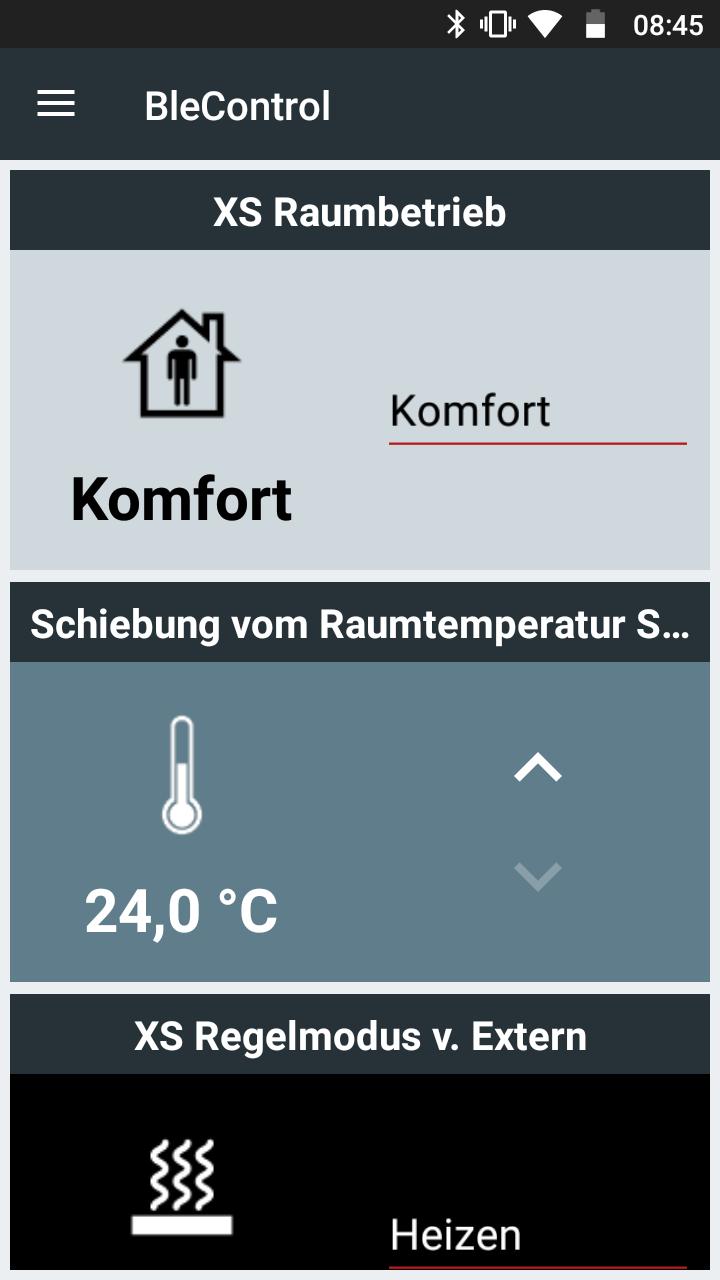
Task: Decrease temperature with the down chevron
Action: point(538,877)
